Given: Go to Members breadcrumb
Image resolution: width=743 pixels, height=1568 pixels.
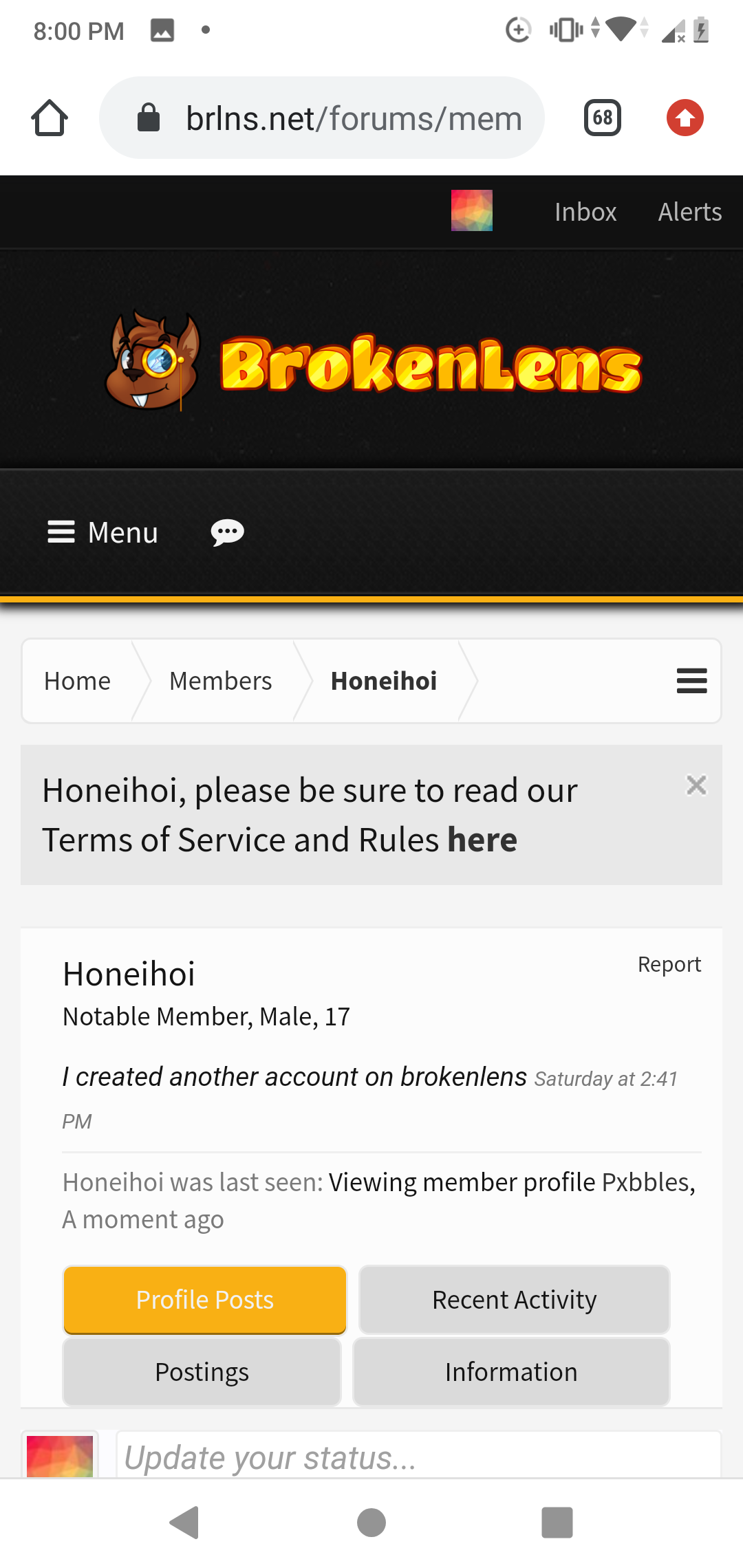Looking at the screenshot, I should click(220, 681).
